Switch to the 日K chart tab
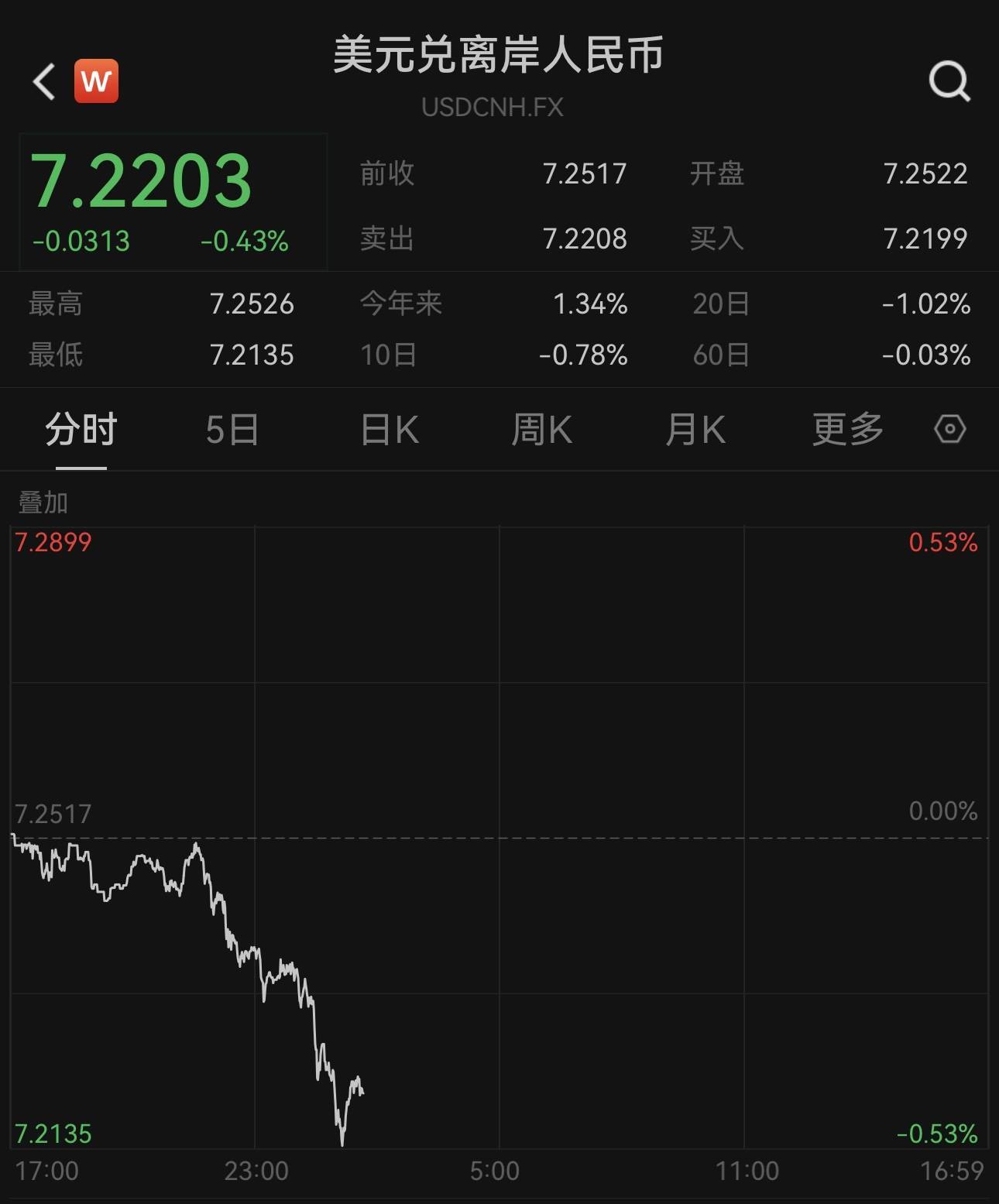Viewport: 999px width, 1204px height. pos(390,430)
